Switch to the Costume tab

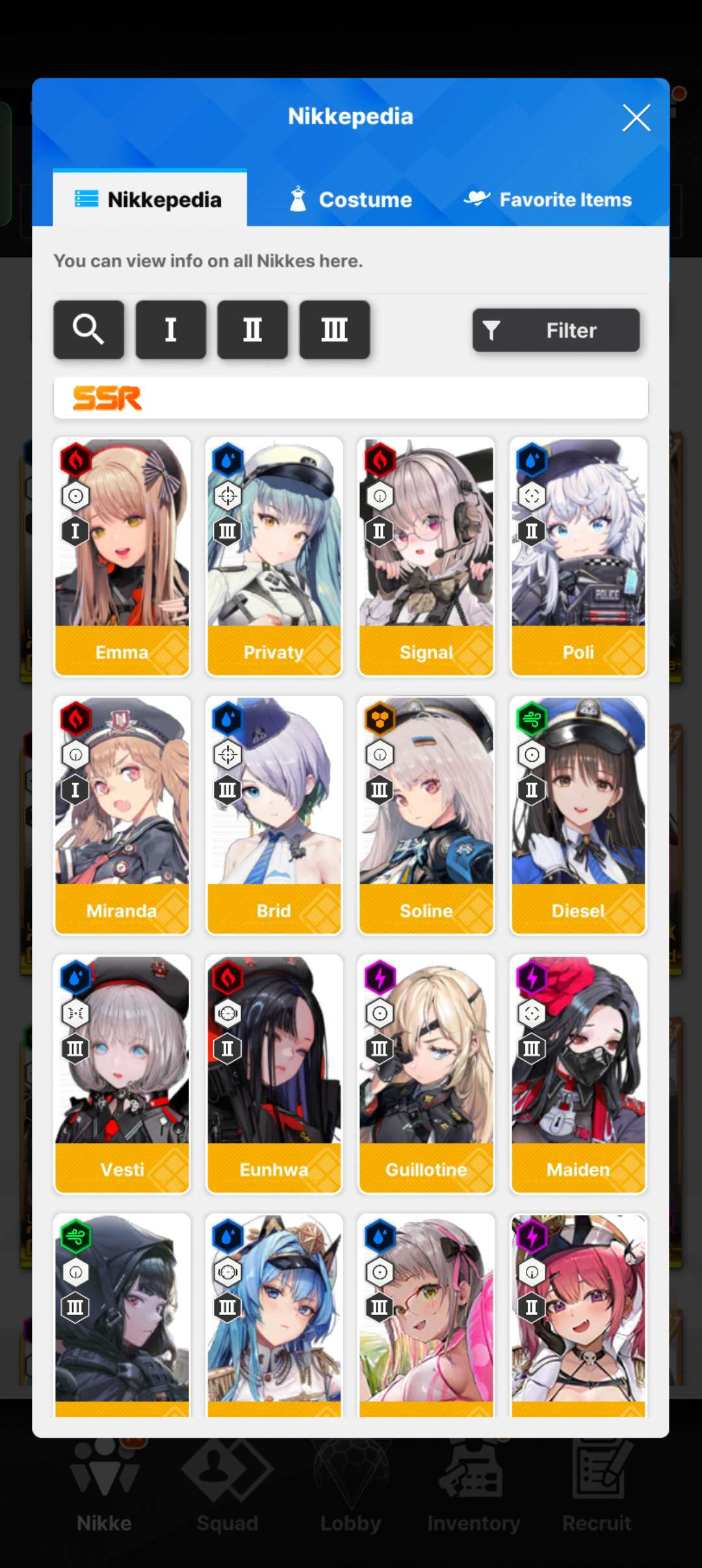(x=351, y=199)
